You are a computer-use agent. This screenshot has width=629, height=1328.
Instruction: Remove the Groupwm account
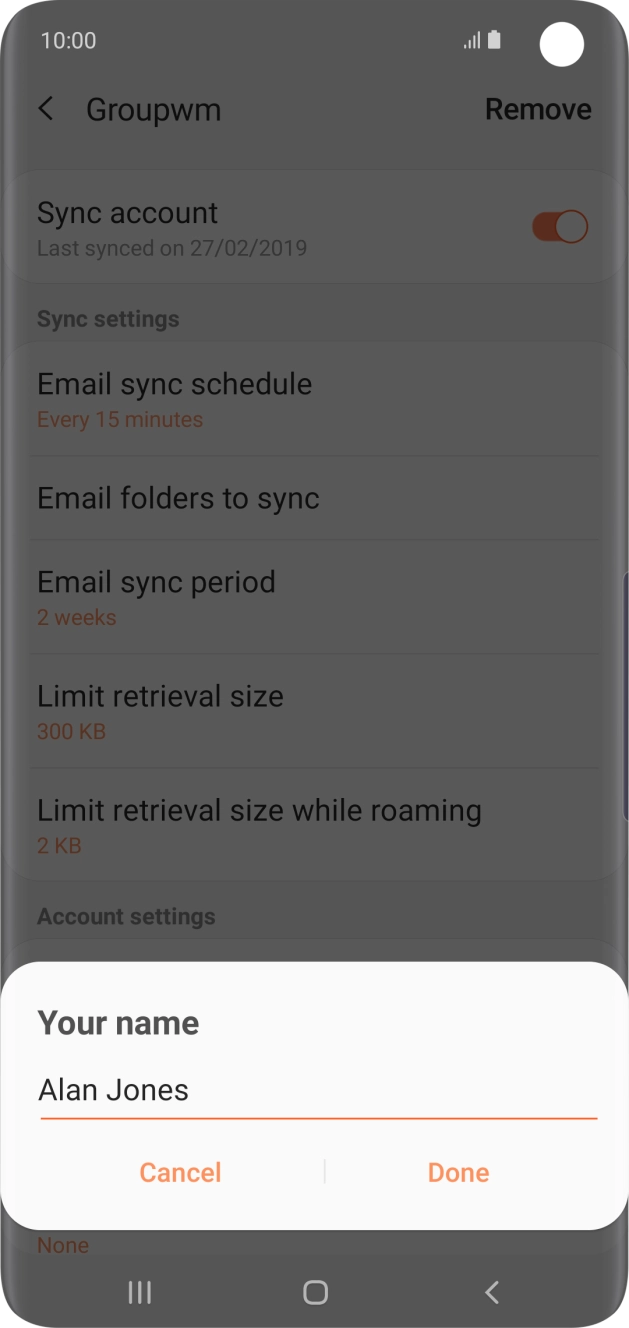click(538, 109)
